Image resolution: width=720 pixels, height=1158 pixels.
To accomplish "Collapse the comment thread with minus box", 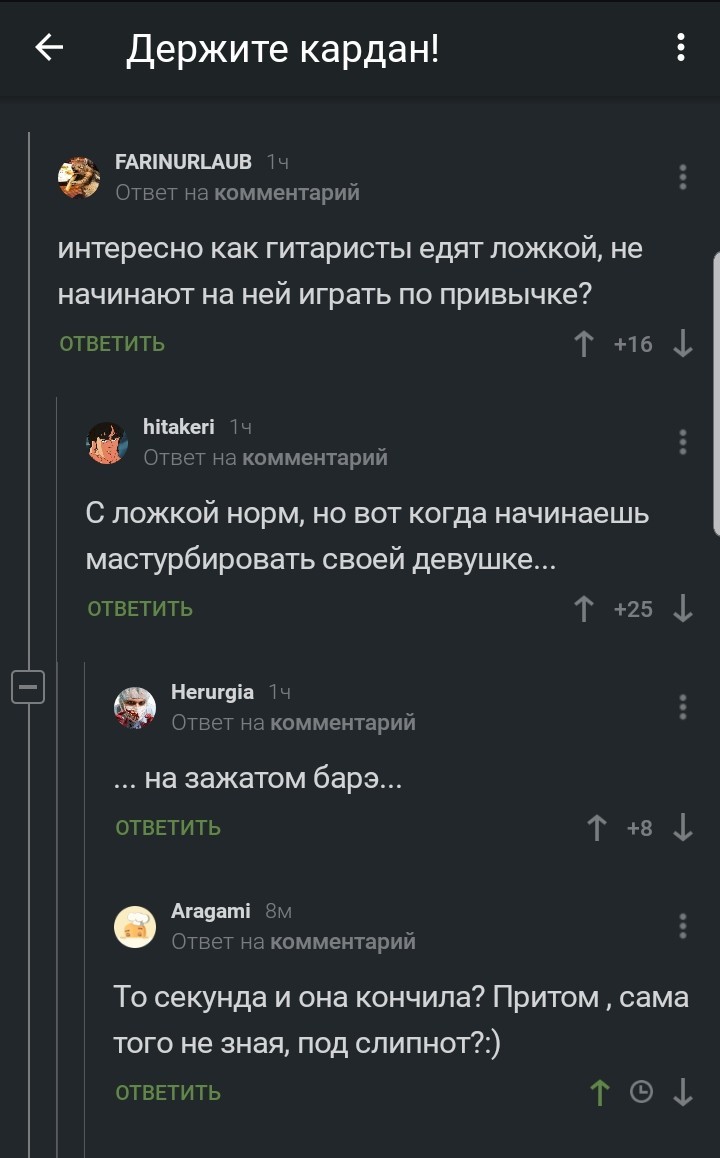I will [27, 688].
